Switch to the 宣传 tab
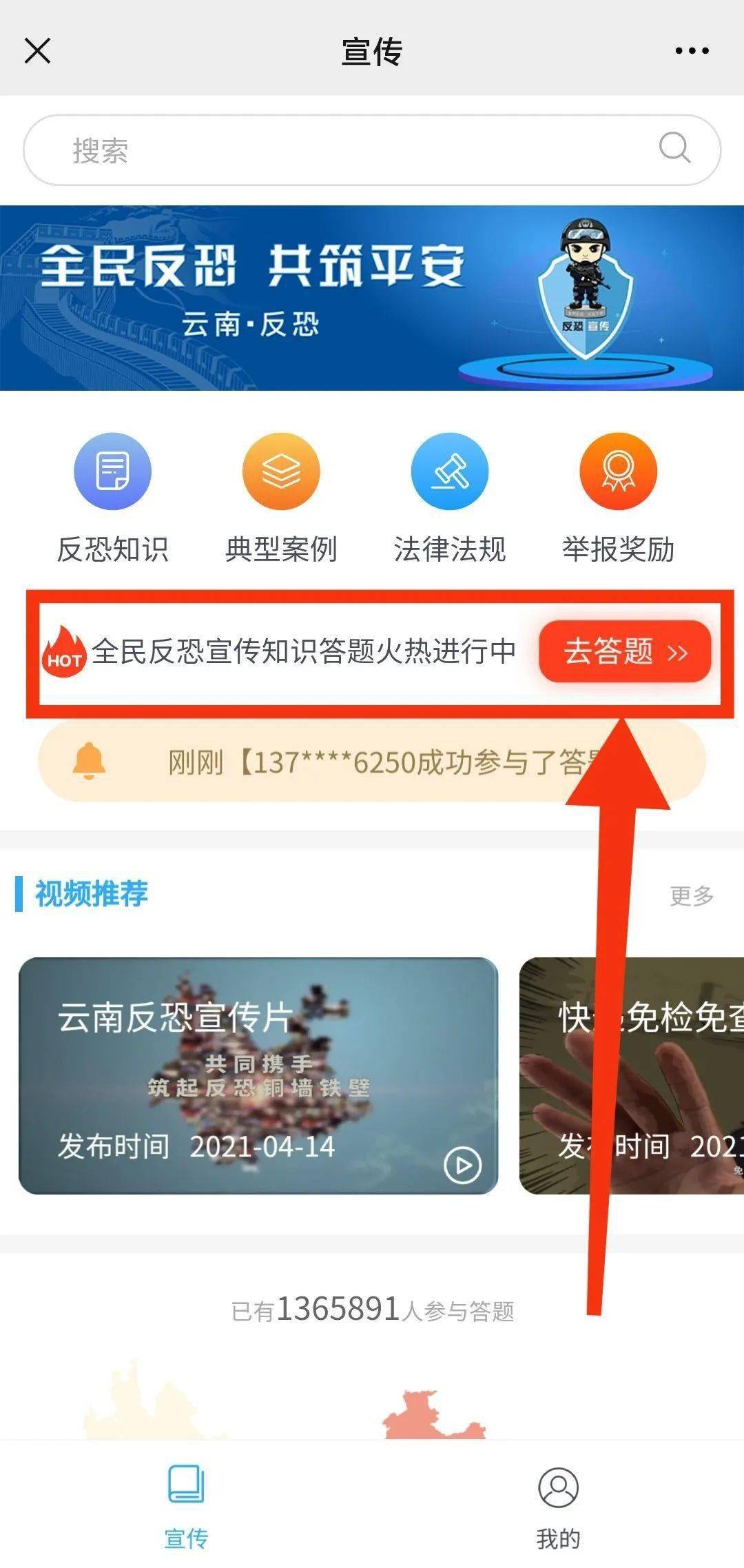Screen dimensions: 744x1568 (x=186, y=1507)
